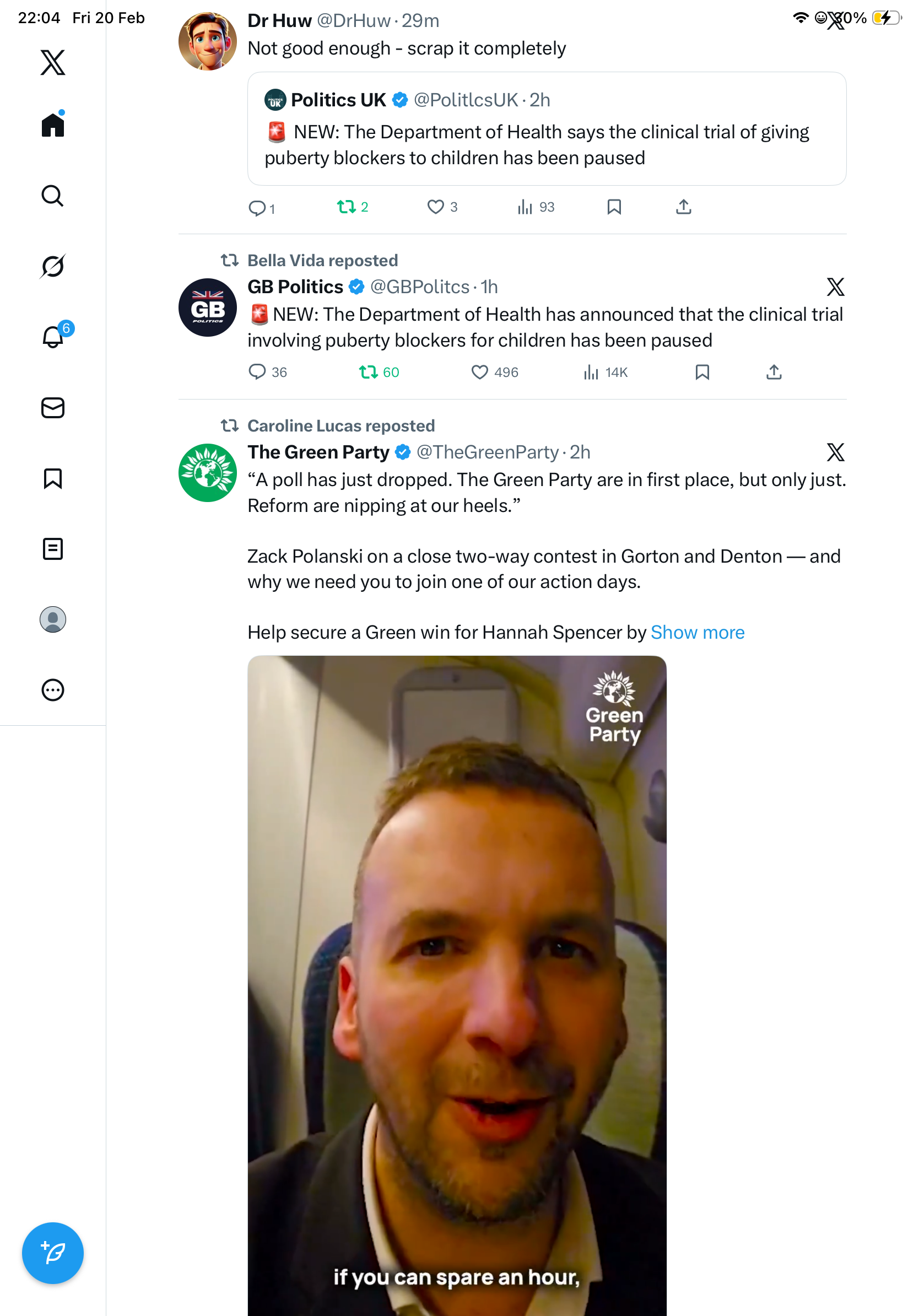Open the search page
Viewport: 919px width, 1316px height.
pyautogui.click(x=53, y=196)
